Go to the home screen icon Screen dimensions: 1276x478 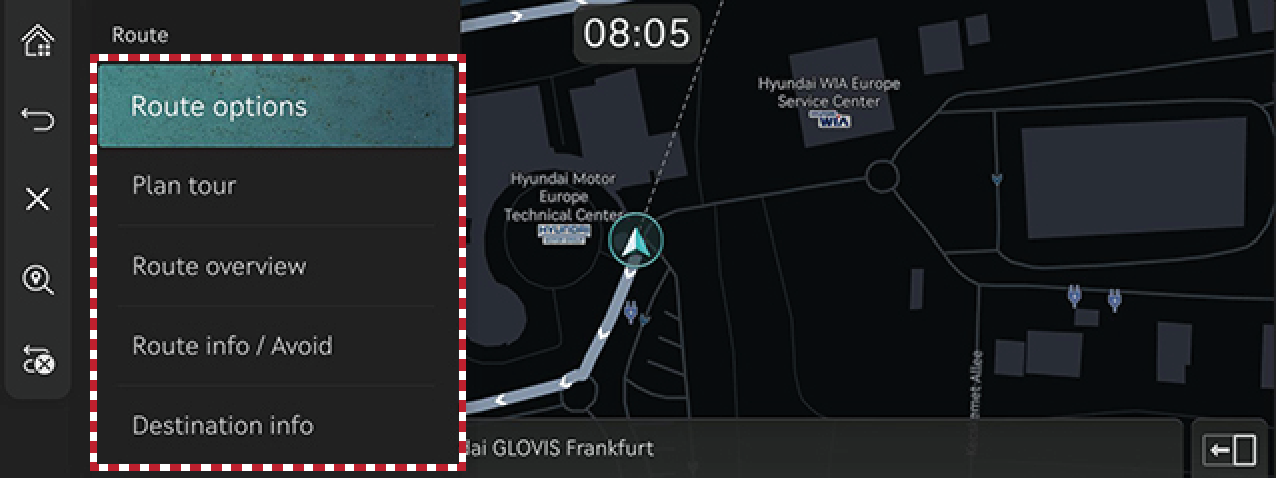[x=38, y=41]
